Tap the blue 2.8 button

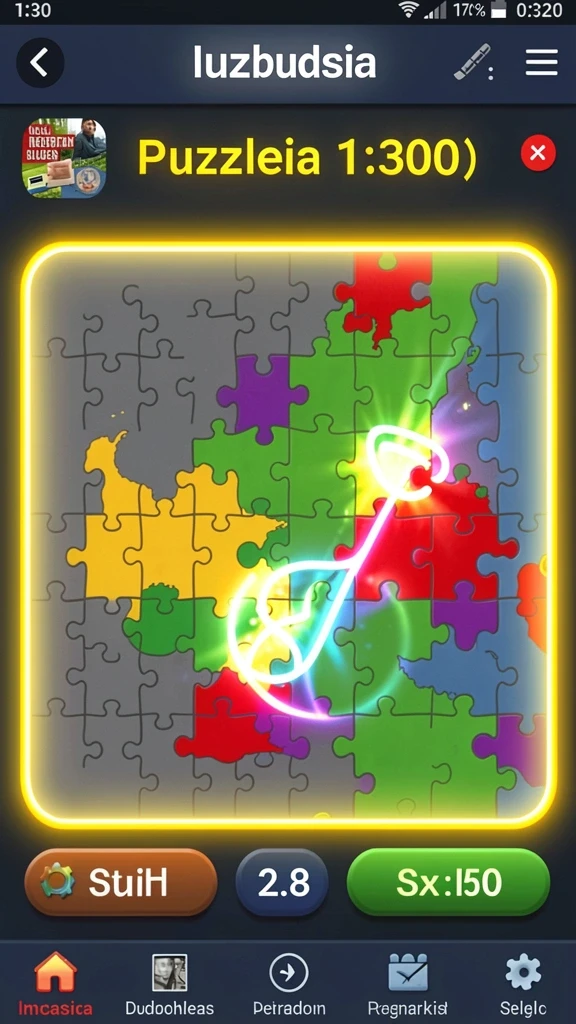[282, 882]
